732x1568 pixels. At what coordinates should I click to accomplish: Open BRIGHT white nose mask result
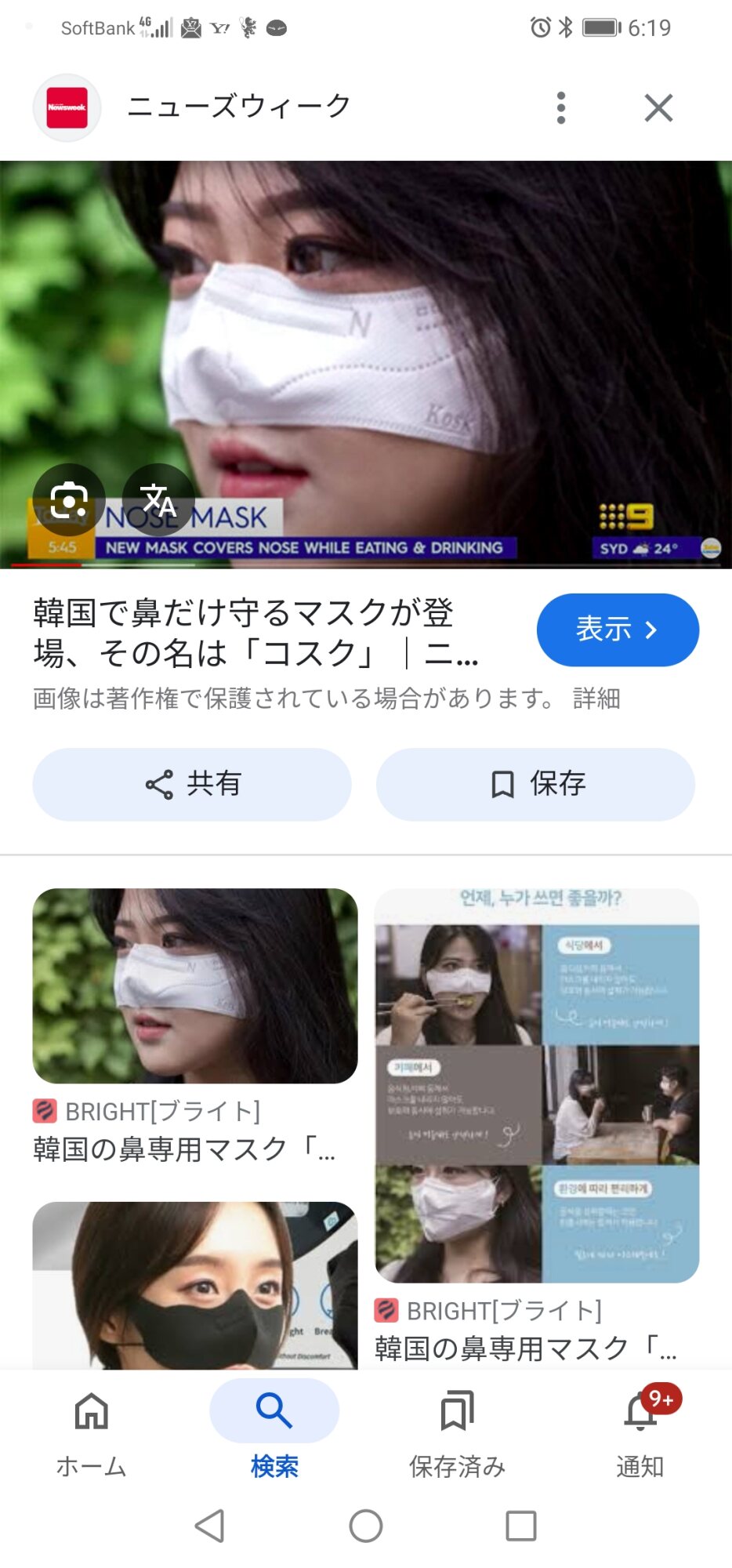pos(195,985)
